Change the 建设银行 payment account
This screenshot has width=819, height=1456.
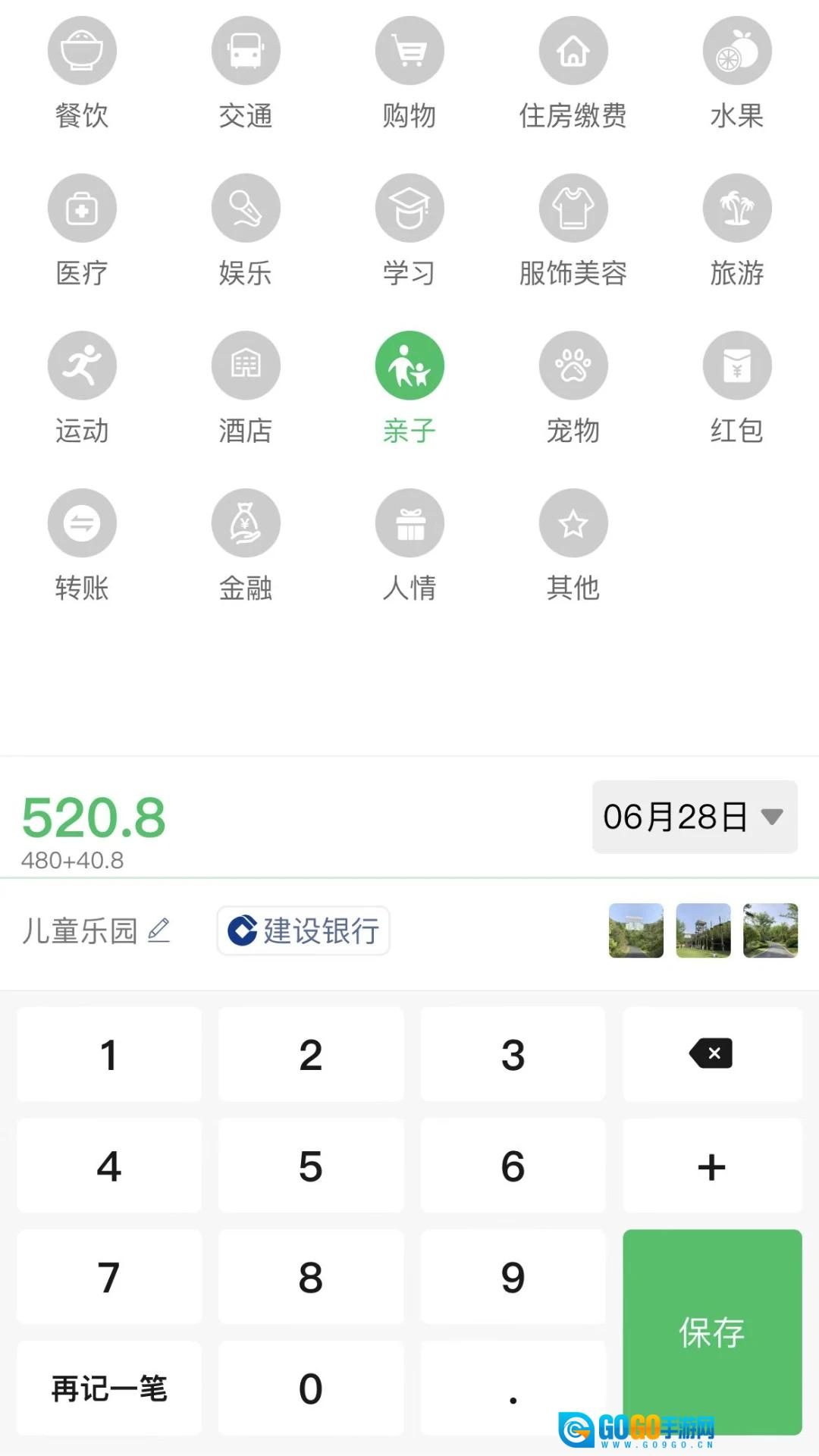click(303, 930)
